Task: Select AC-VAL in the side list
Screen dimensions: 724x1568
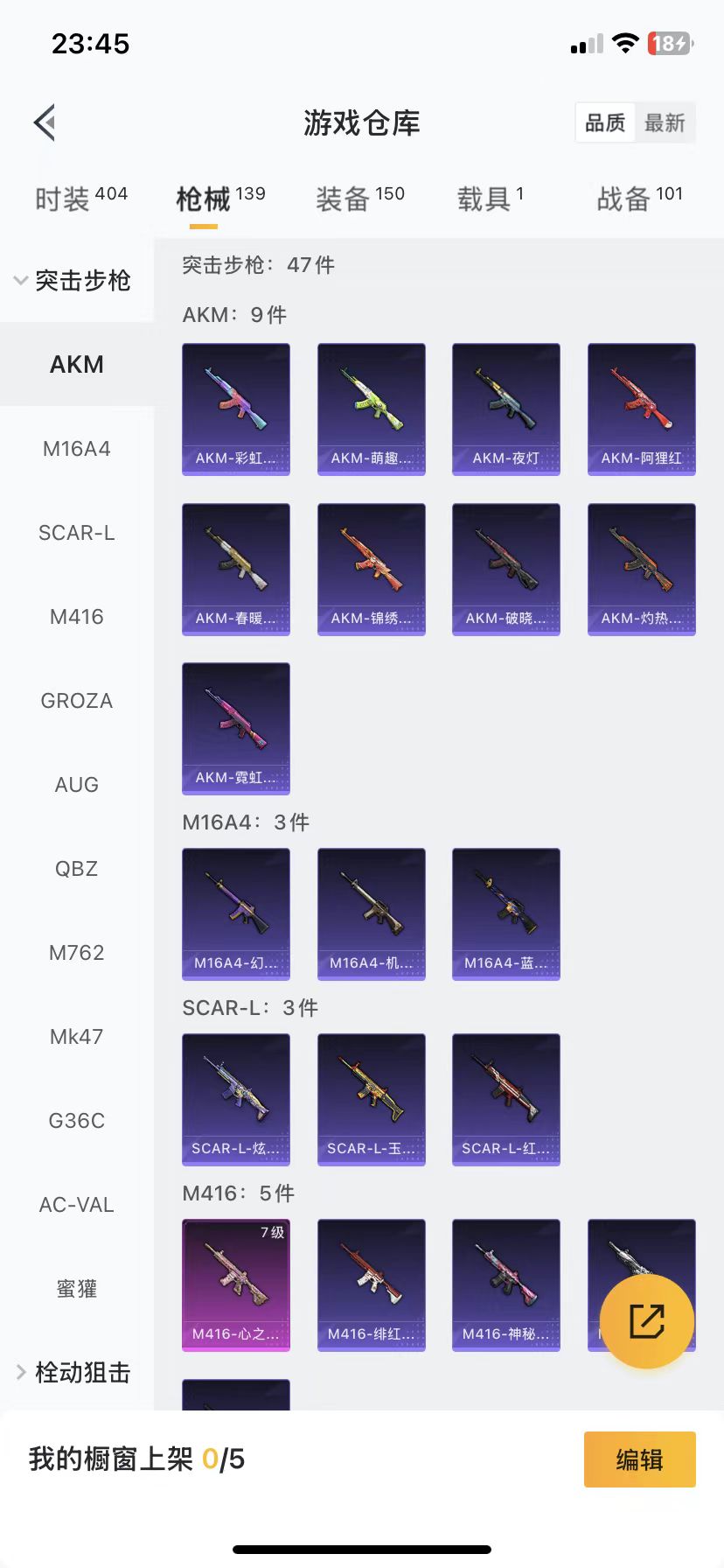Action: tap(77, 1205)
